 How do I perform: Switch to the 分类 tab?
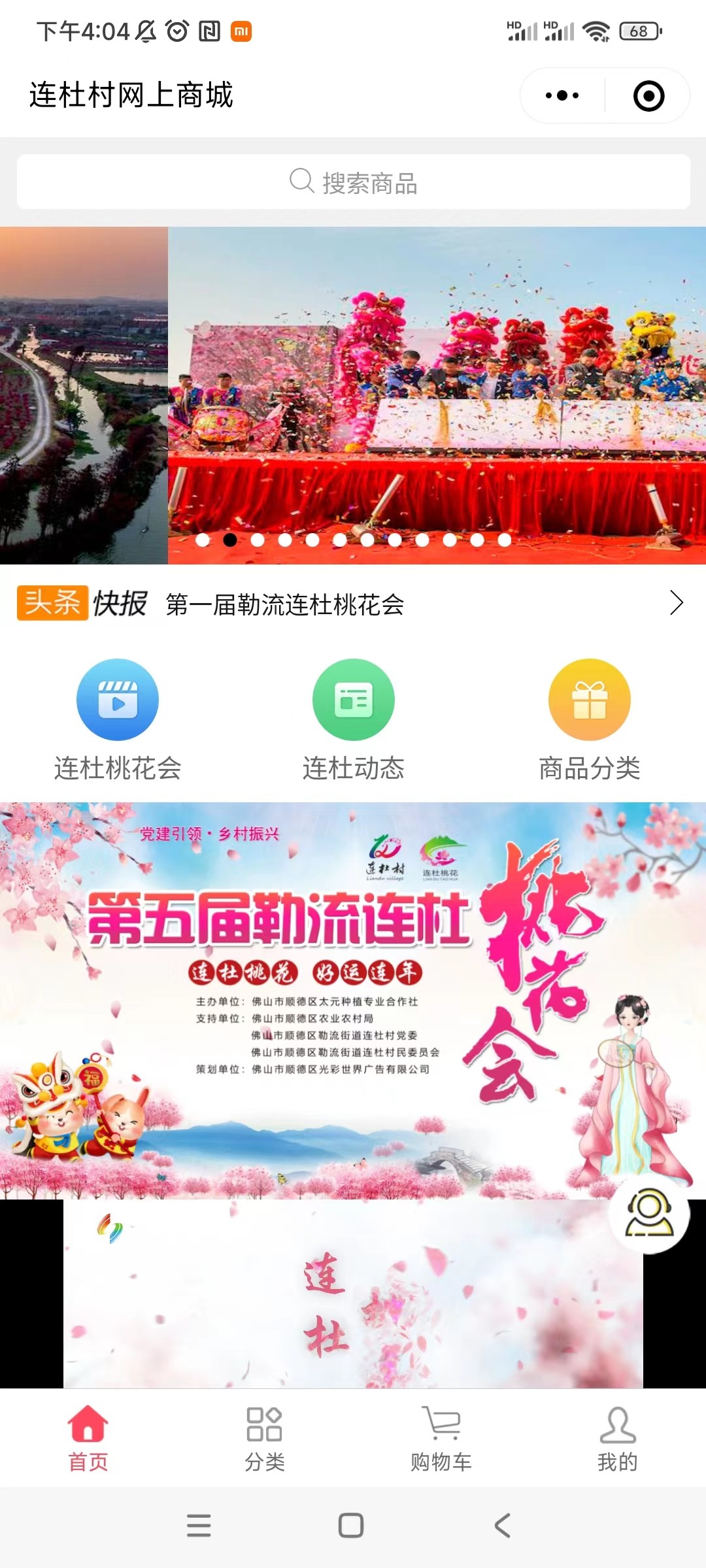265,1437
